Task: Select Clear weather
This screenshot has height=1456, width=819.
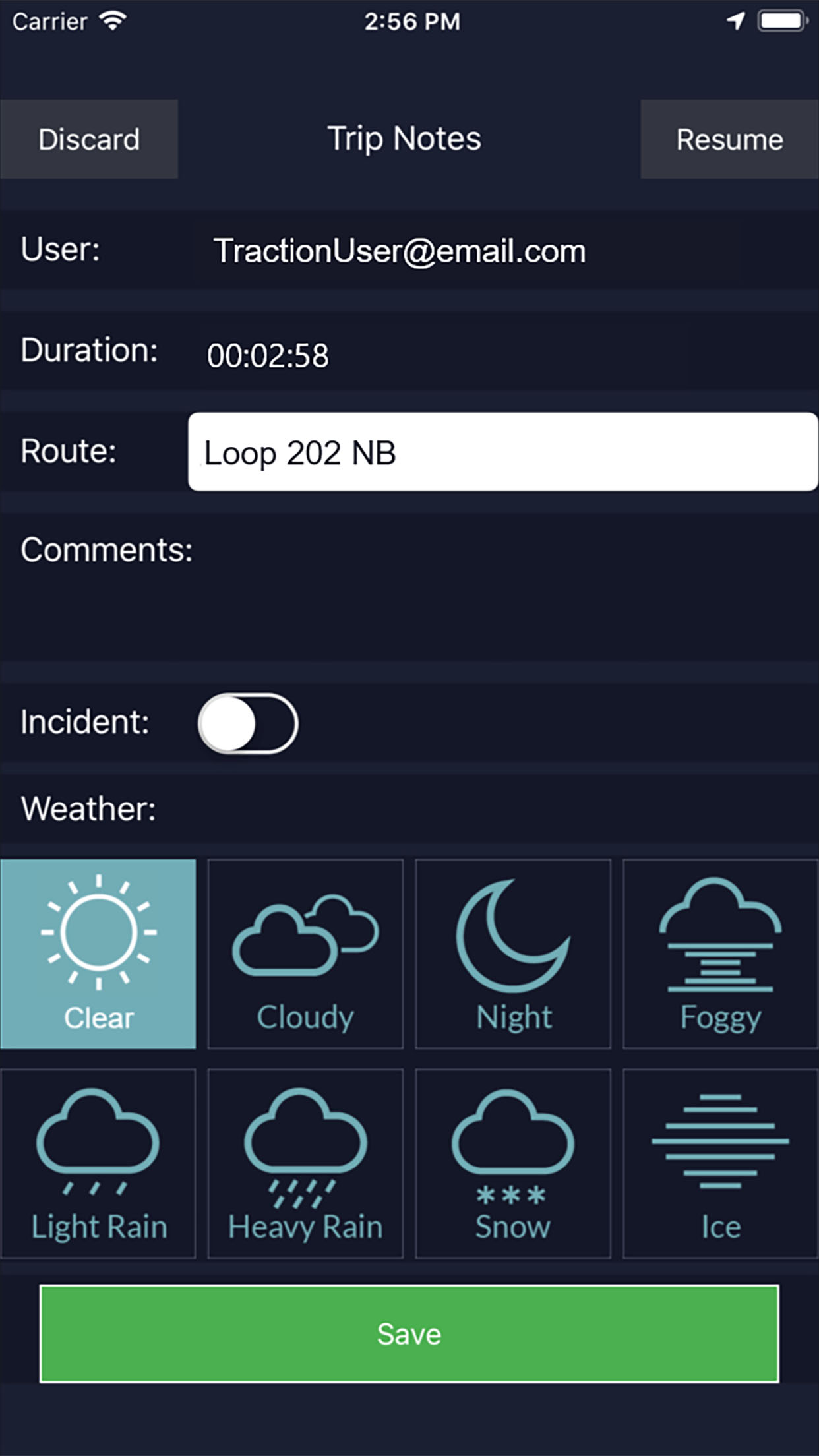Action: [x=98, y=954]
